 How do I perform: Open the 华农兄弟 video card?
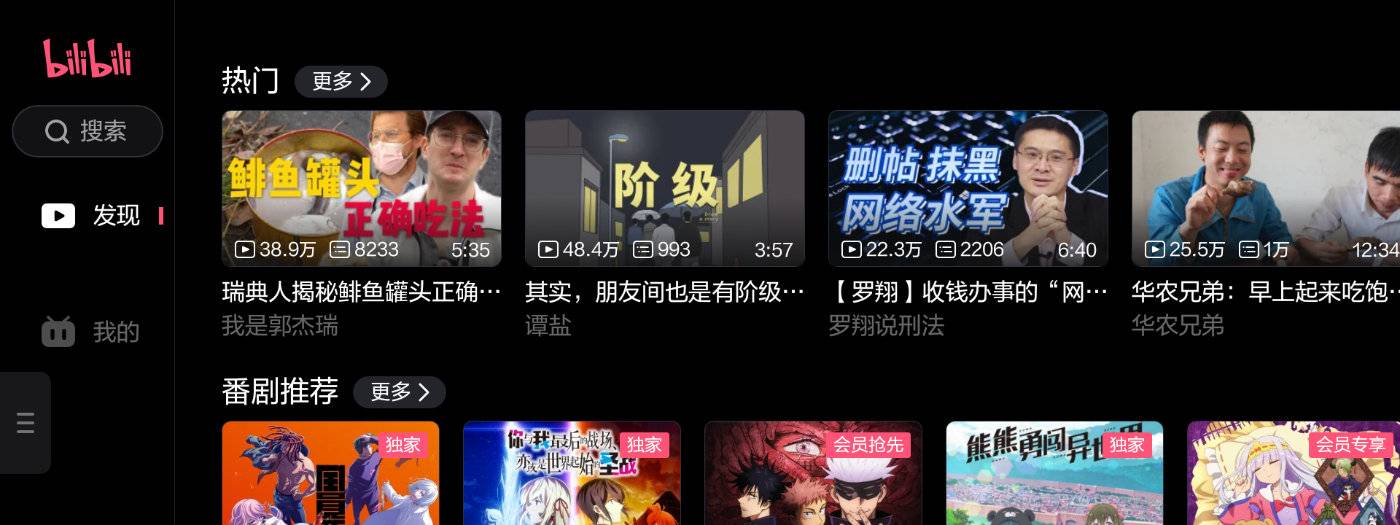click(x=1265, y=189)
